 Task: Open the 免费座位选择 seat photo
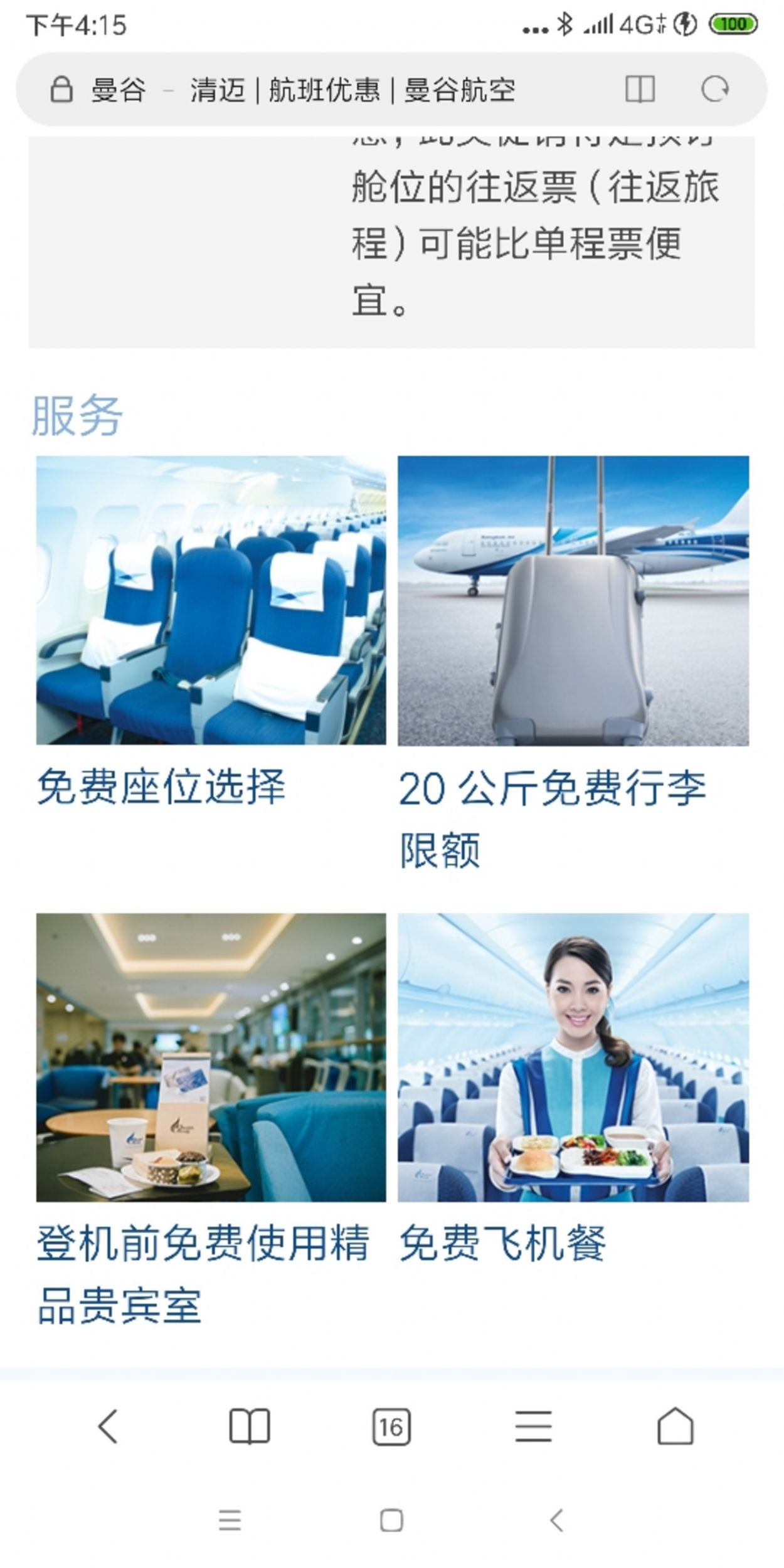(x=211, y=600)
